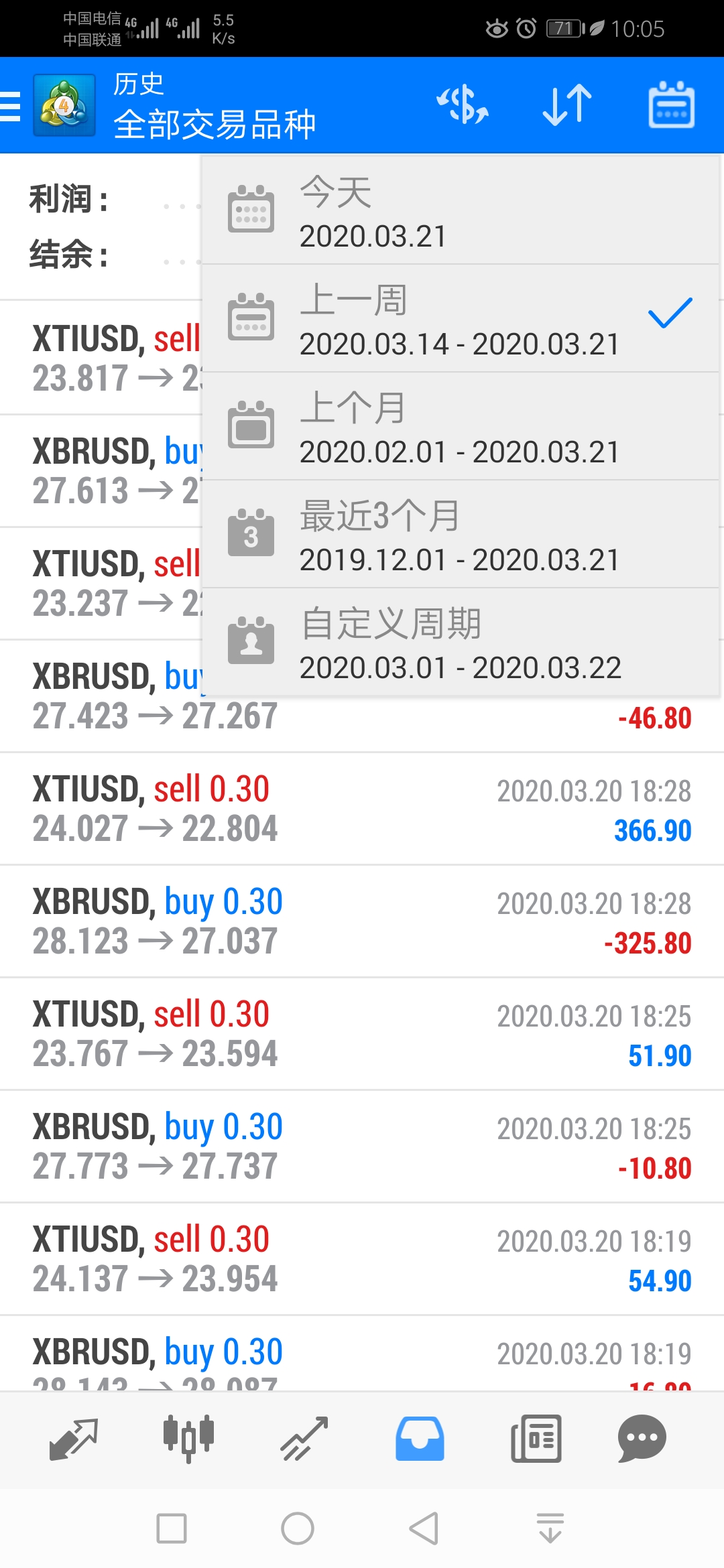Choose 上个月 period option

[x=460, y=427]
